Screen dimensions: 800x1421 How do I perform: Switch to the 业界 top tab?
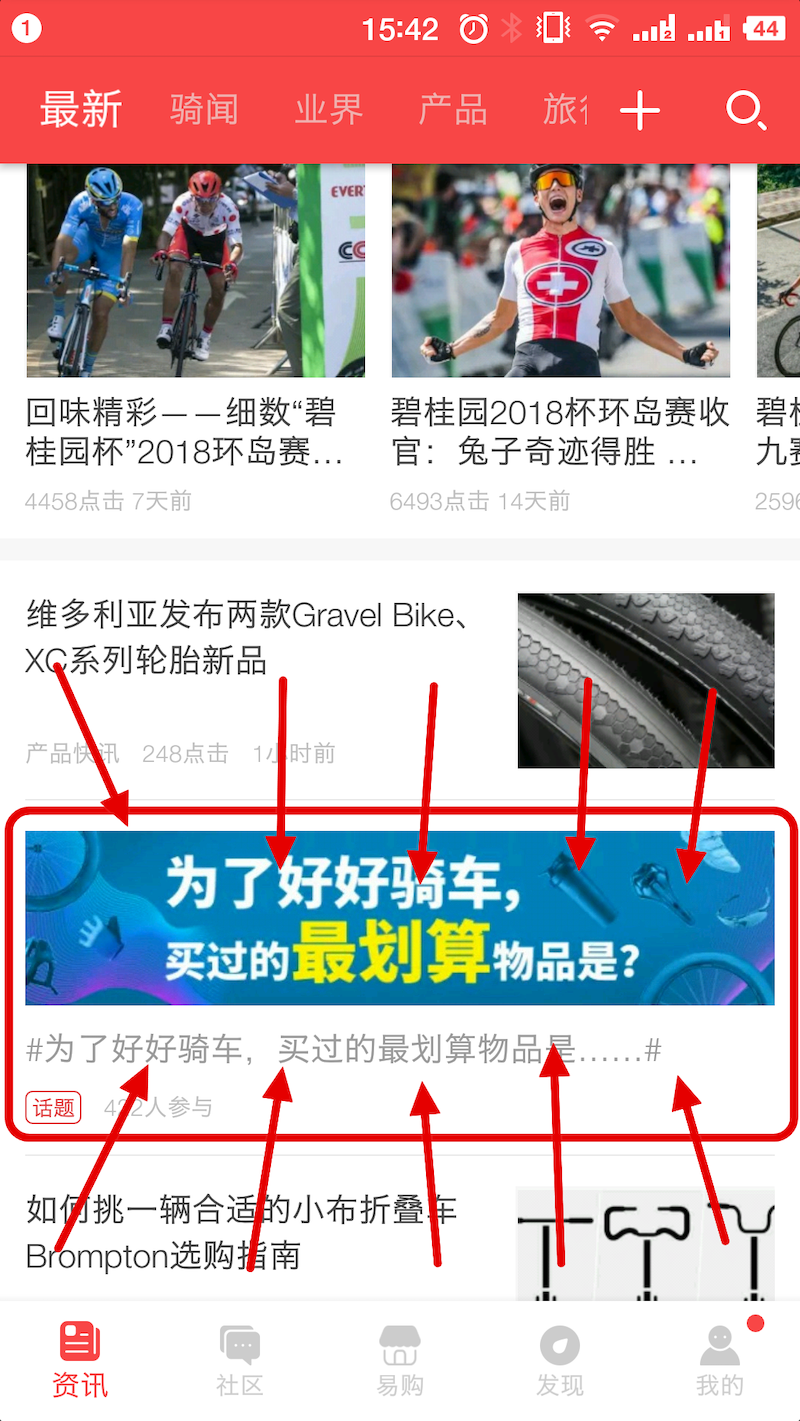(328, 110)
